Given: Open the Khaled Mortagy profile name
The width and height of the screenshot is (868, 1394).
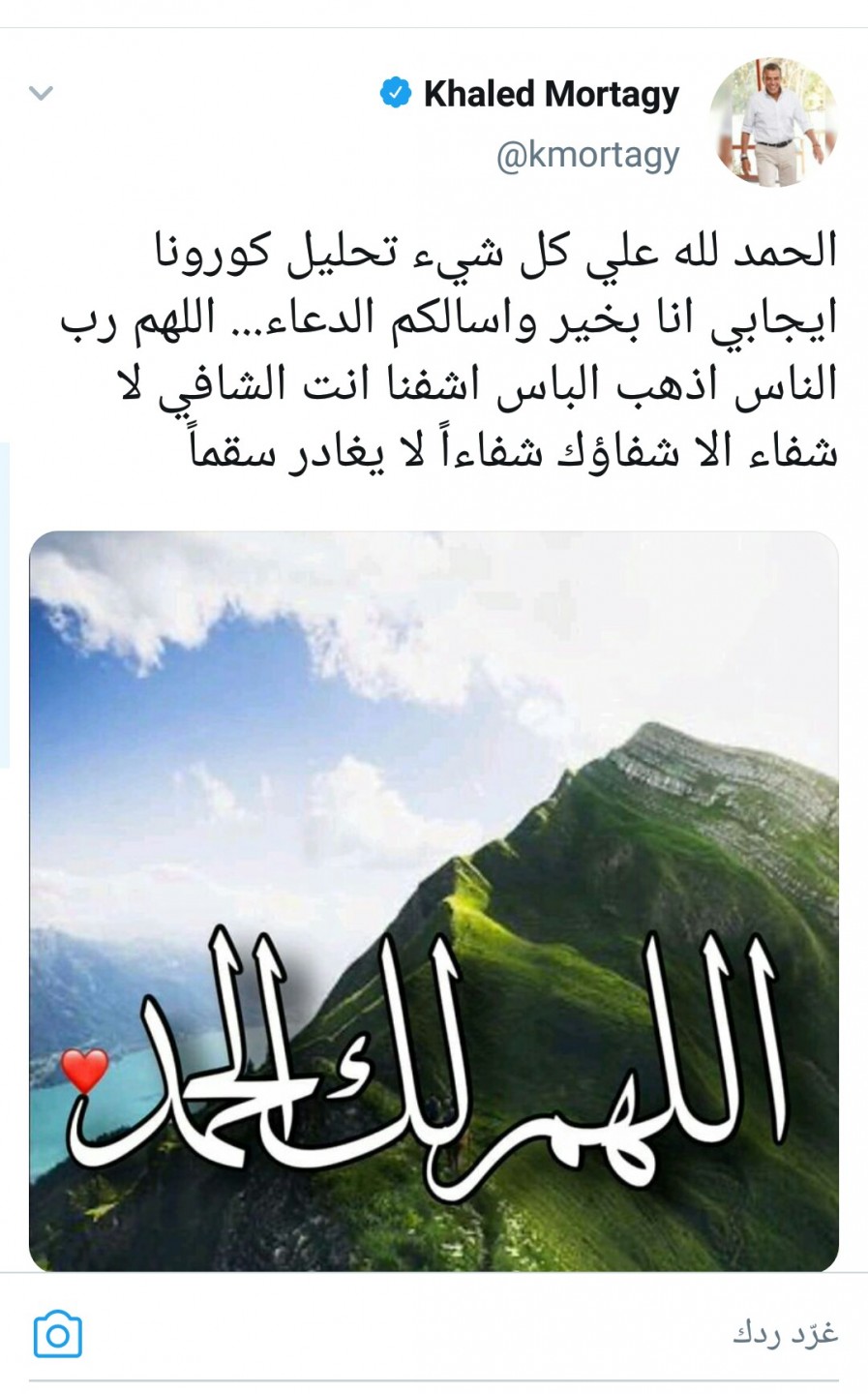Looking at the screenshot, I should (x=551, y=94).
